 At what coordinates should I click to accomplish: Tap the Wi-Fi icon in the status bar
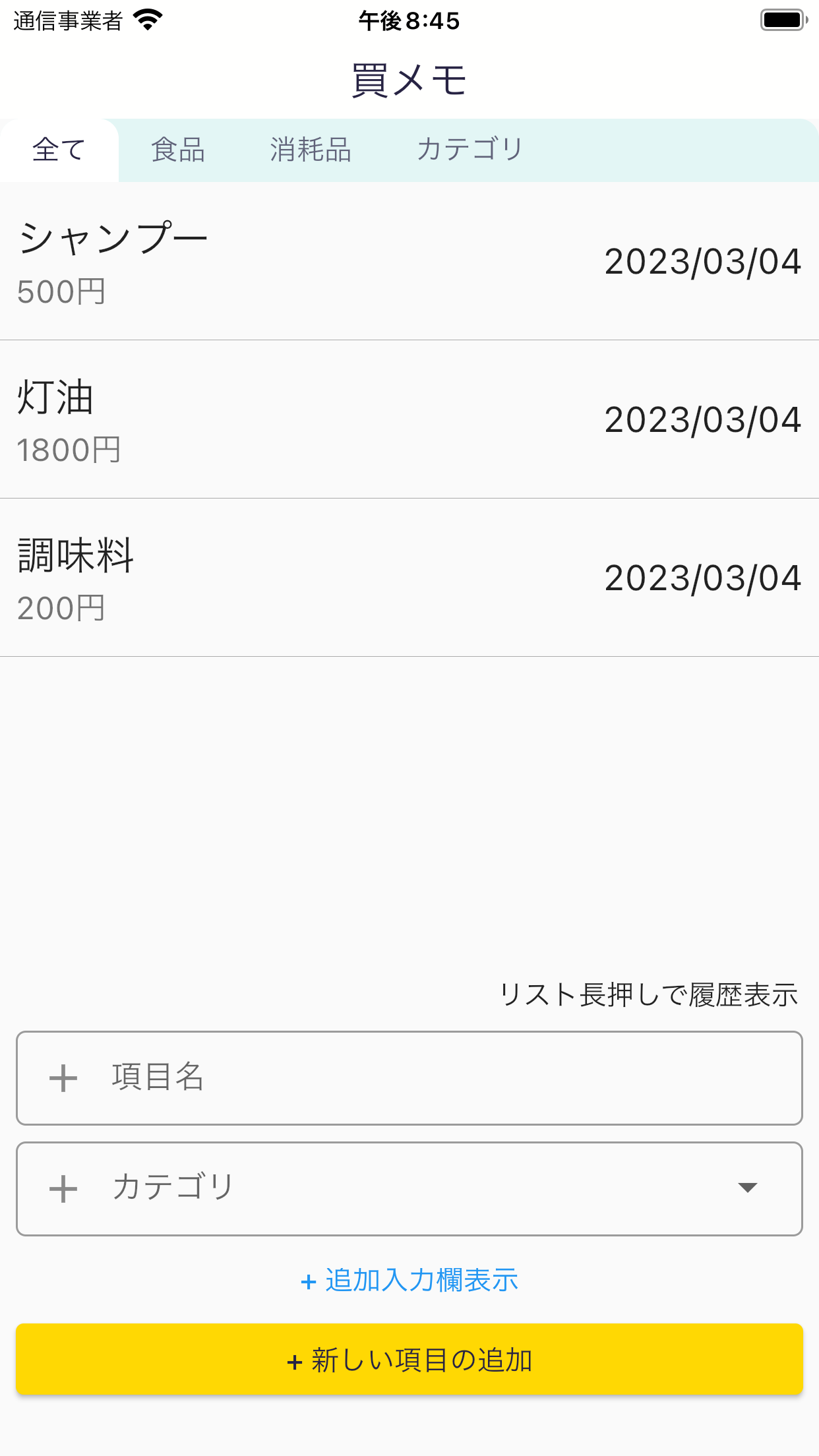point(146,20)
